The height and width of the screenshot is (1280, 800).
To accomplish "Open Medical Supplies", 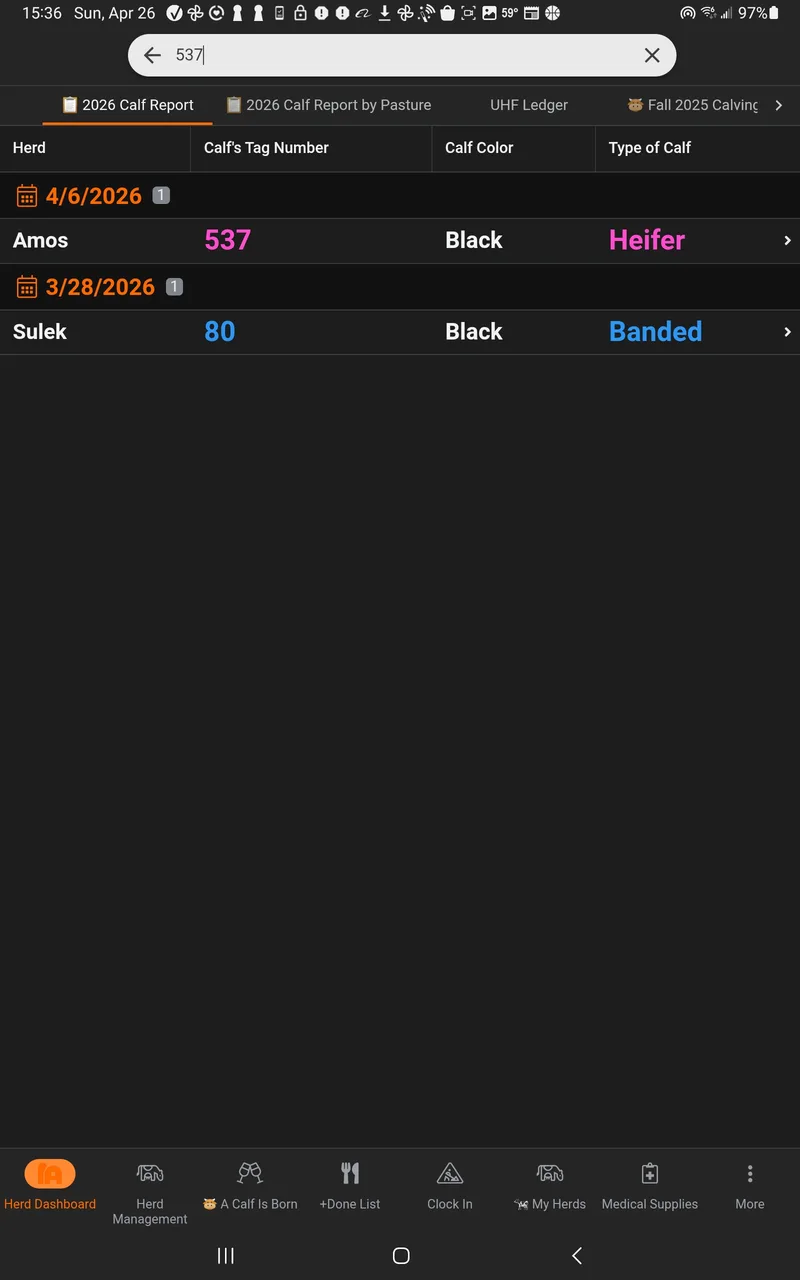I will click(650, 1186).
